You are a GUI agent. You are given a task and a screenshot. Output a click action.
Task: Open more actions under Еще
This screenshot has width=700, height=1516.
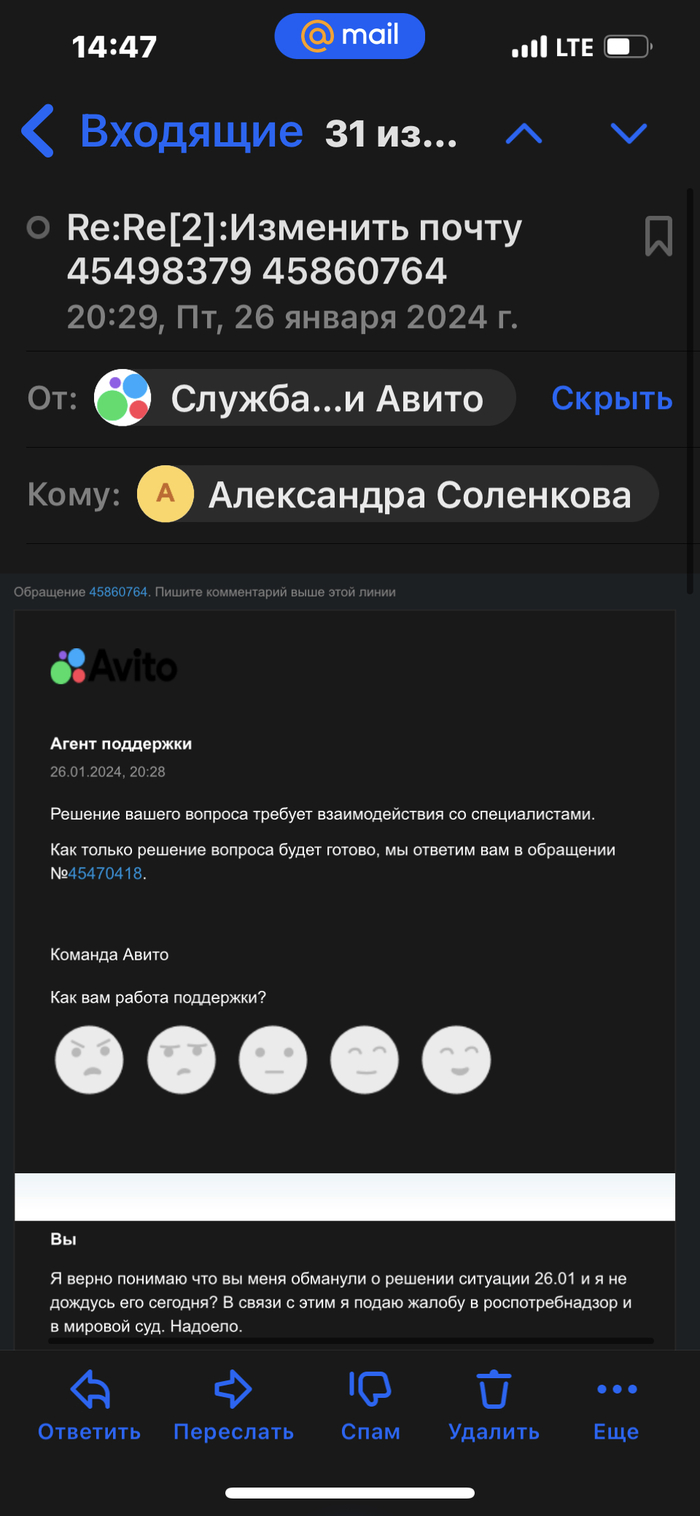[616, 1405]
